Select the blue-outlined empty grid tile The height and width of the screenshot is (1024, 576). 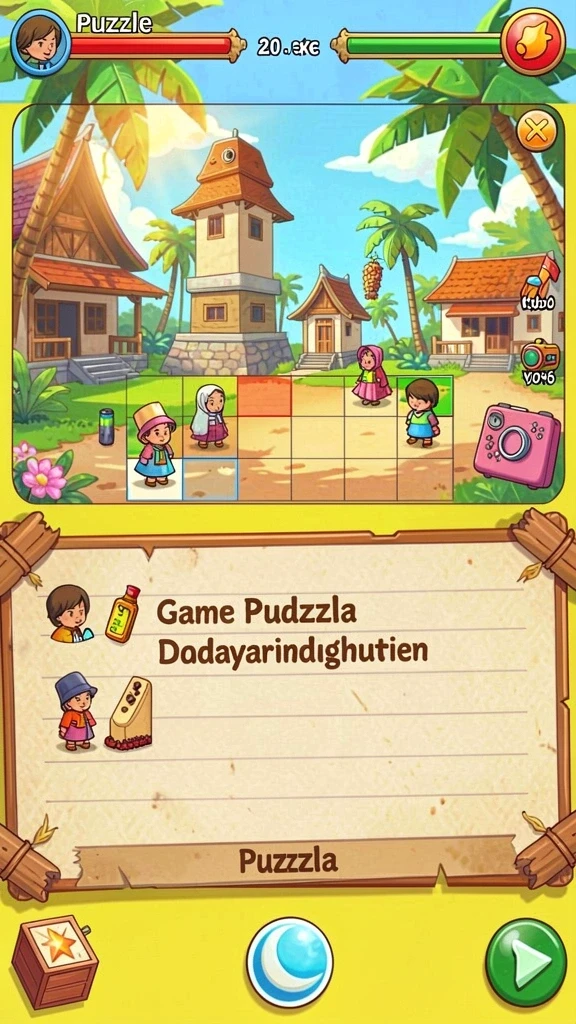tap(210, 479)
